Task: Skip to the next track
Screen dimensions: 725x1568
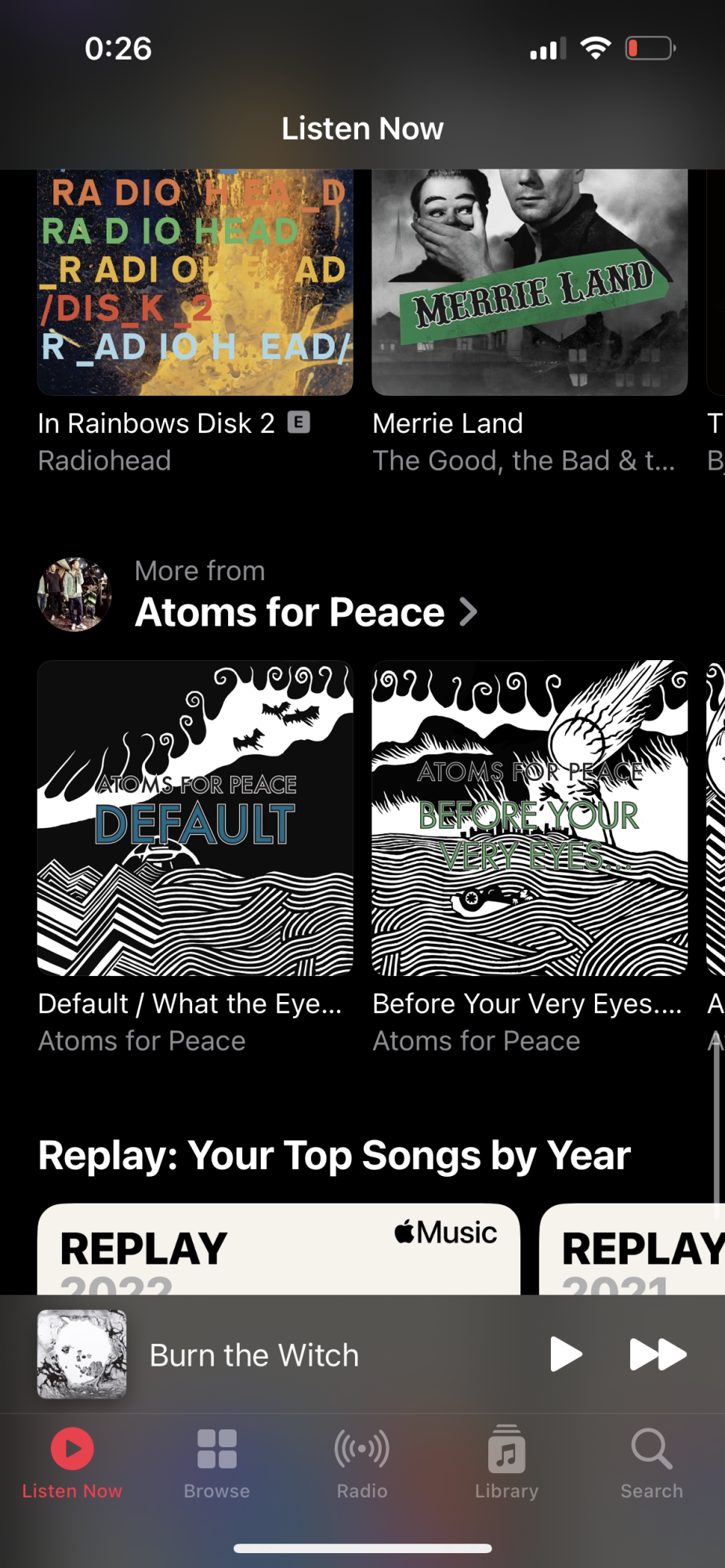Action: (658, 1354)
